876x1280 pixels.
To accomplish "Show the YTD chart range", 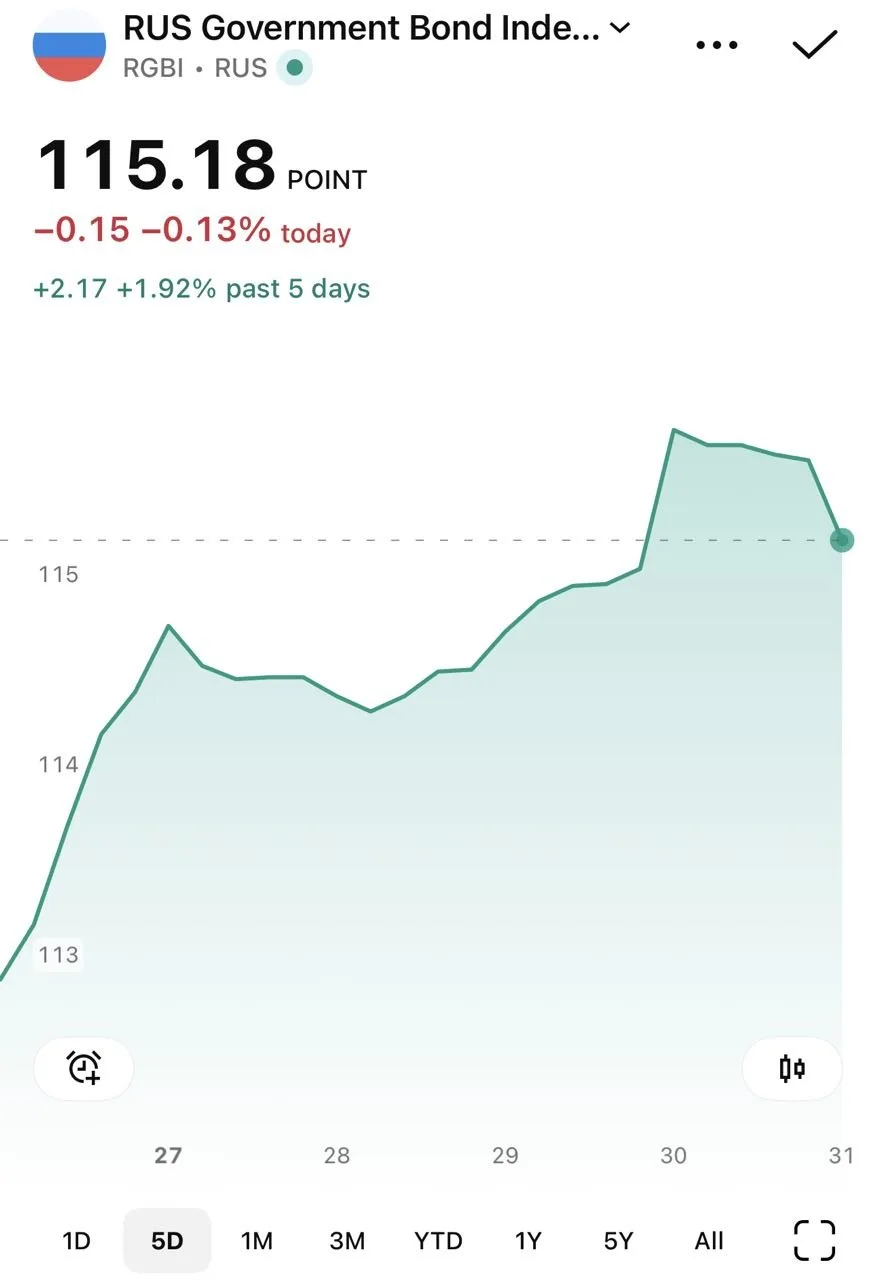I will 438,1241.
